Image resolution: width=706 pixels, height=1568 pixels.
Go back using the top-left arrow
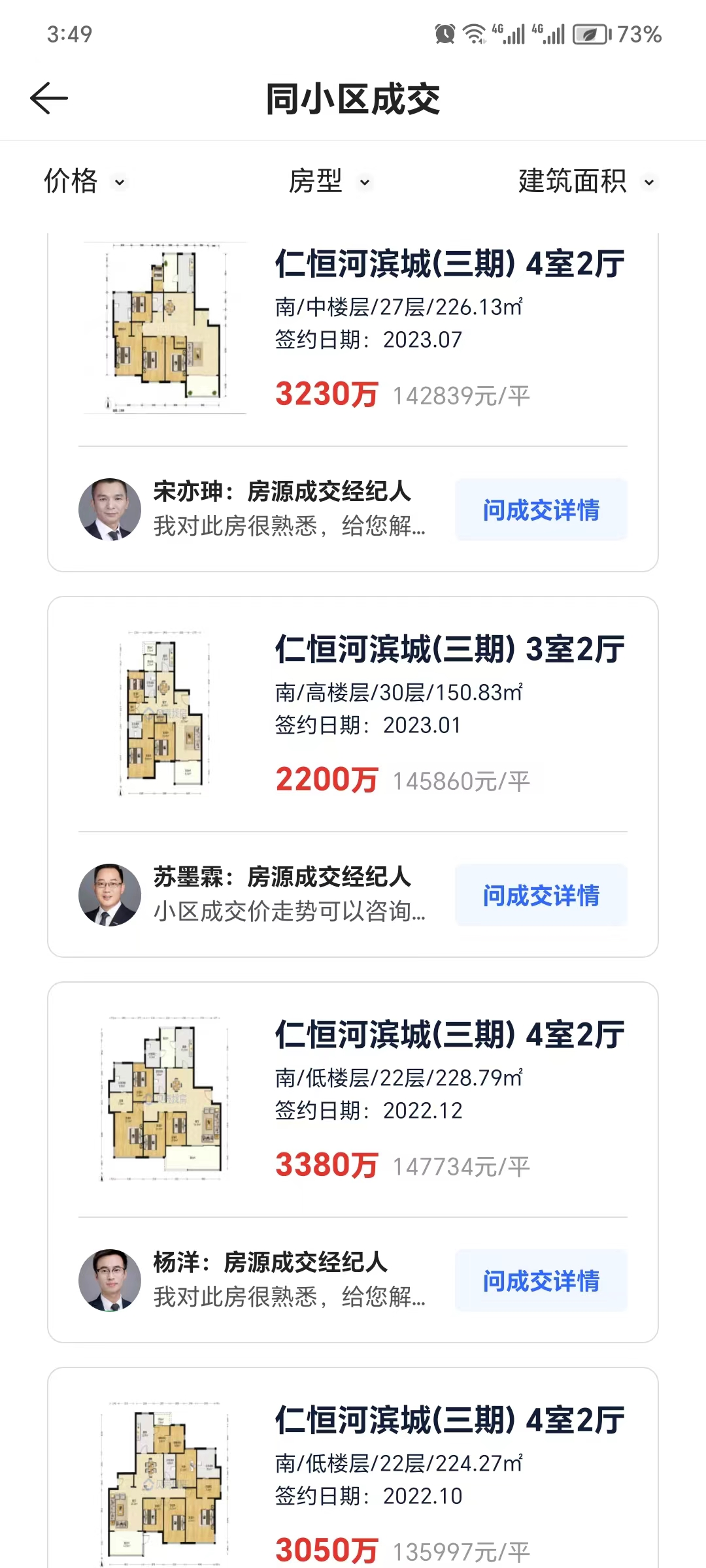(x=49, y=99)
